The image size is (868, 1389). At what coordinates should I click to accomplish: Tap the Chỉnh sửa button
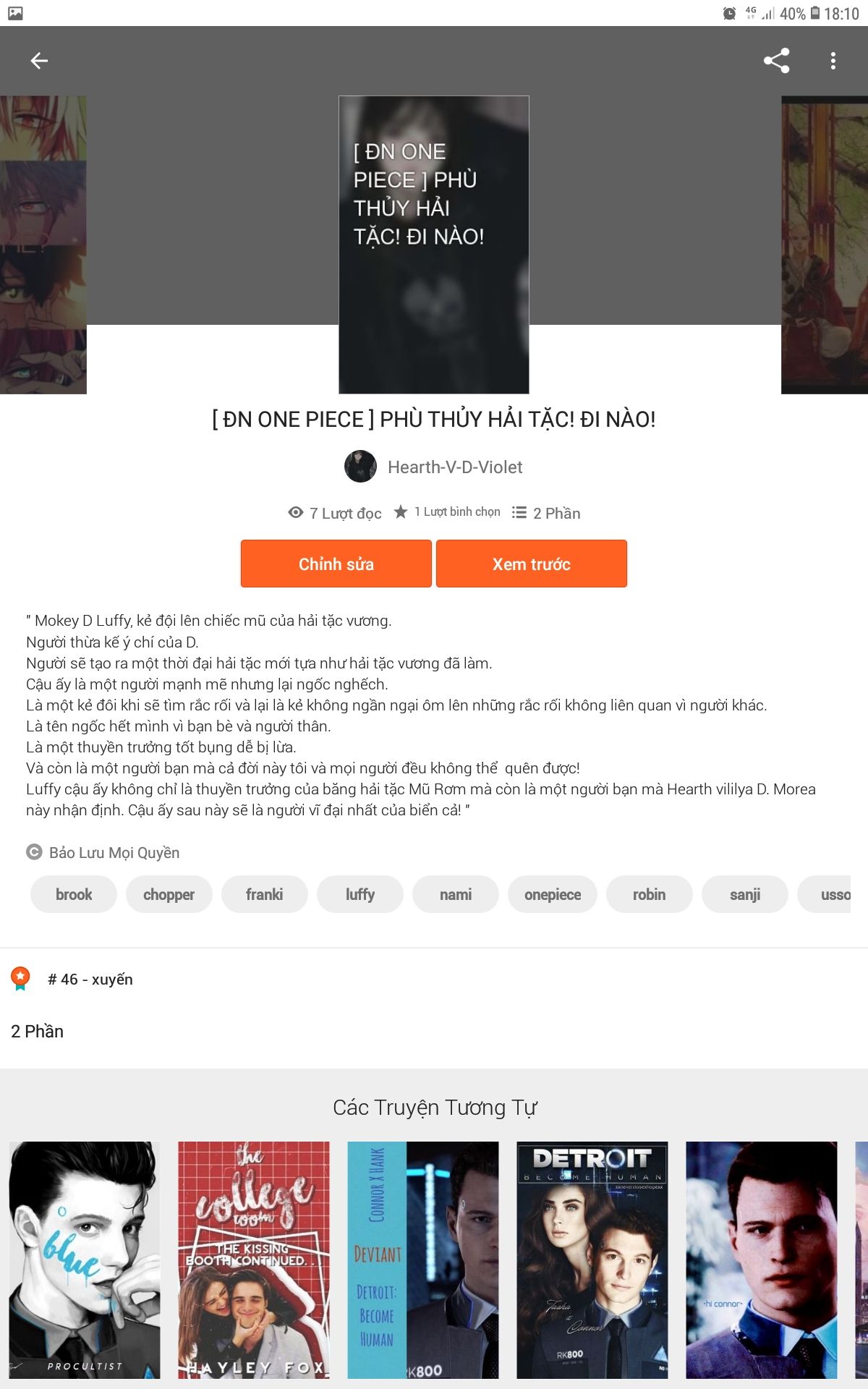tap(336, 564)
